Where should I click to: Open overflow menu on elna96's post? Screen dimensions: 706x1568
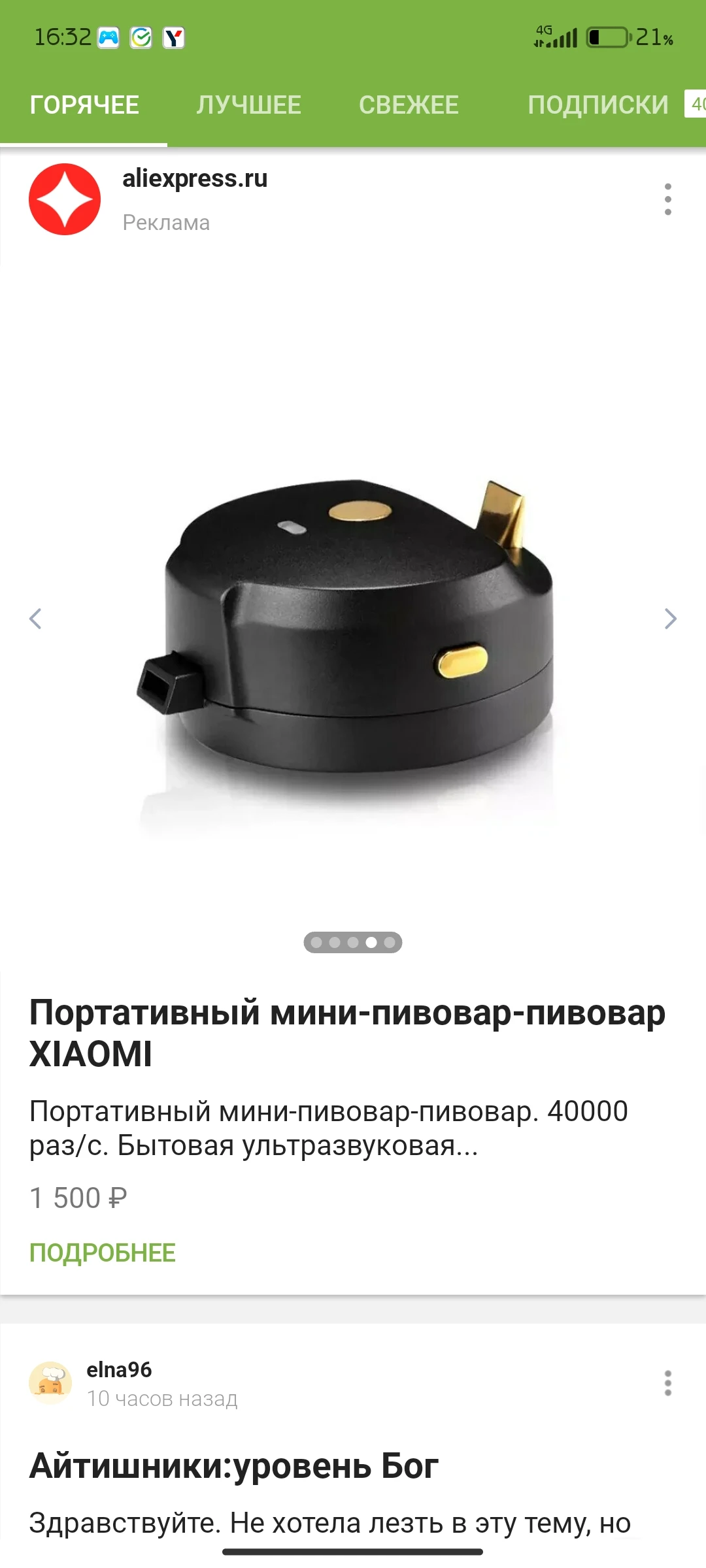click(667, 1383)
